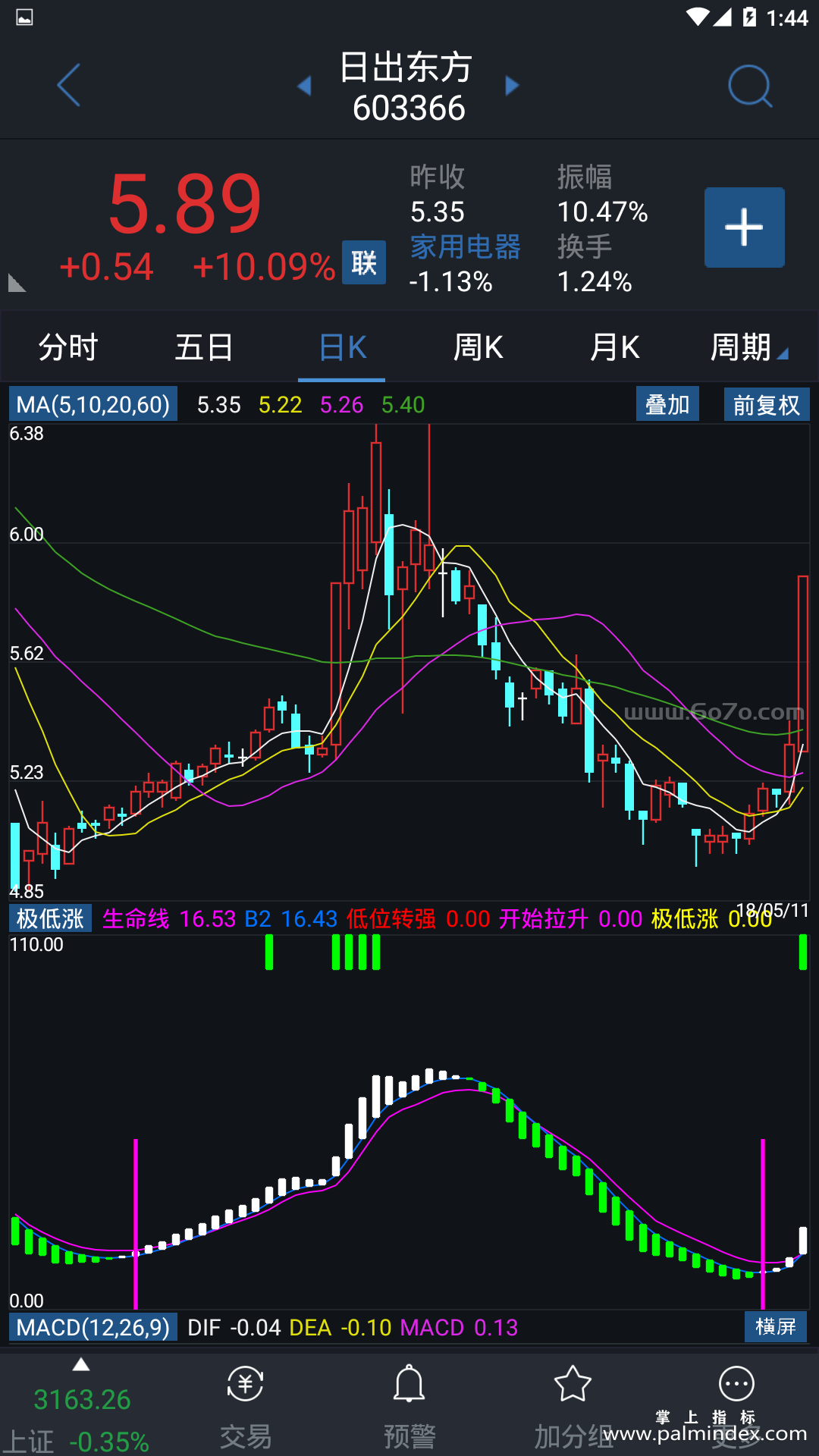Tap the 叠加 overlay button

pos(667,404)
